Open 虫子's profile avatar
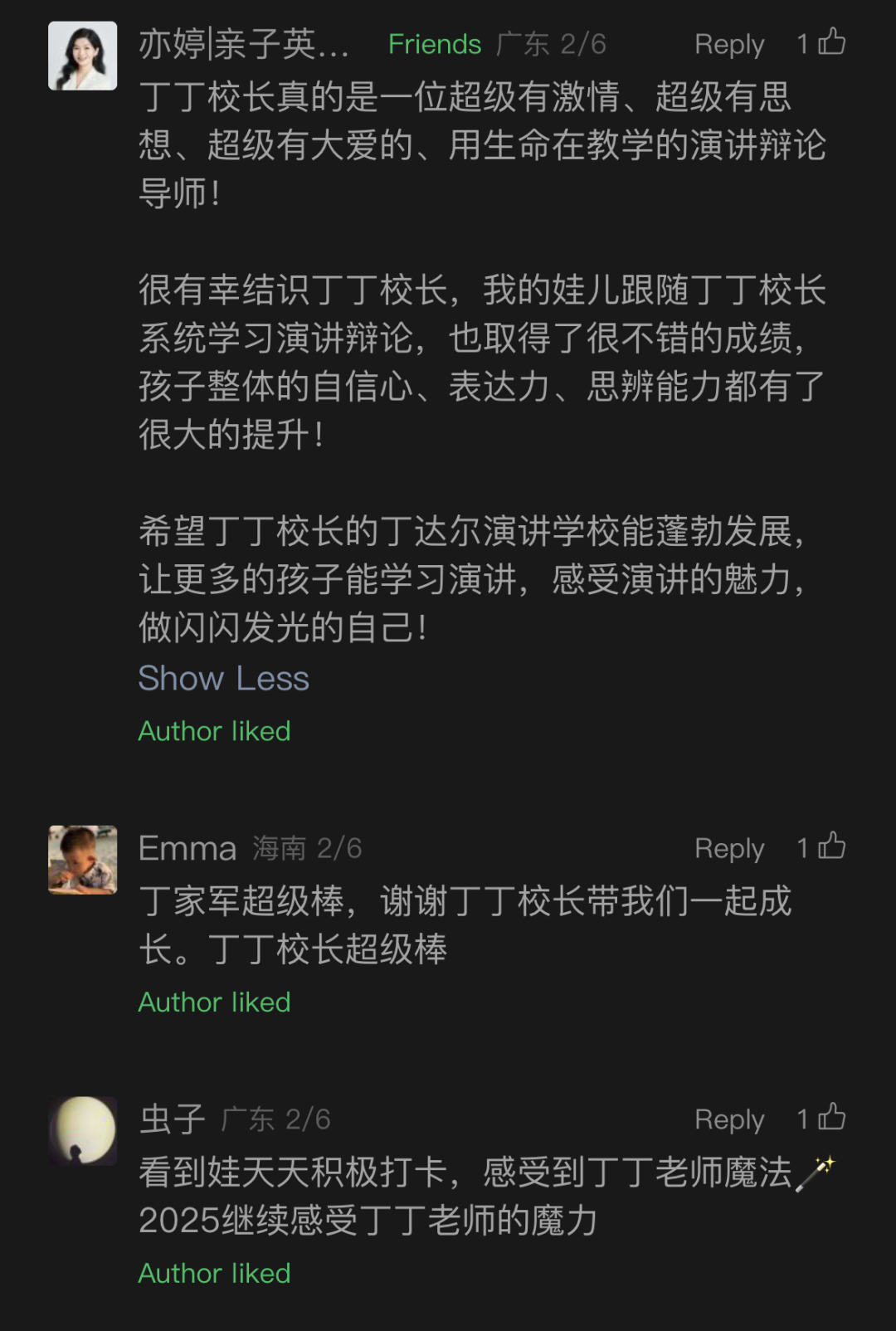This screenshot has height=1331, width=896. [82, 1131]
